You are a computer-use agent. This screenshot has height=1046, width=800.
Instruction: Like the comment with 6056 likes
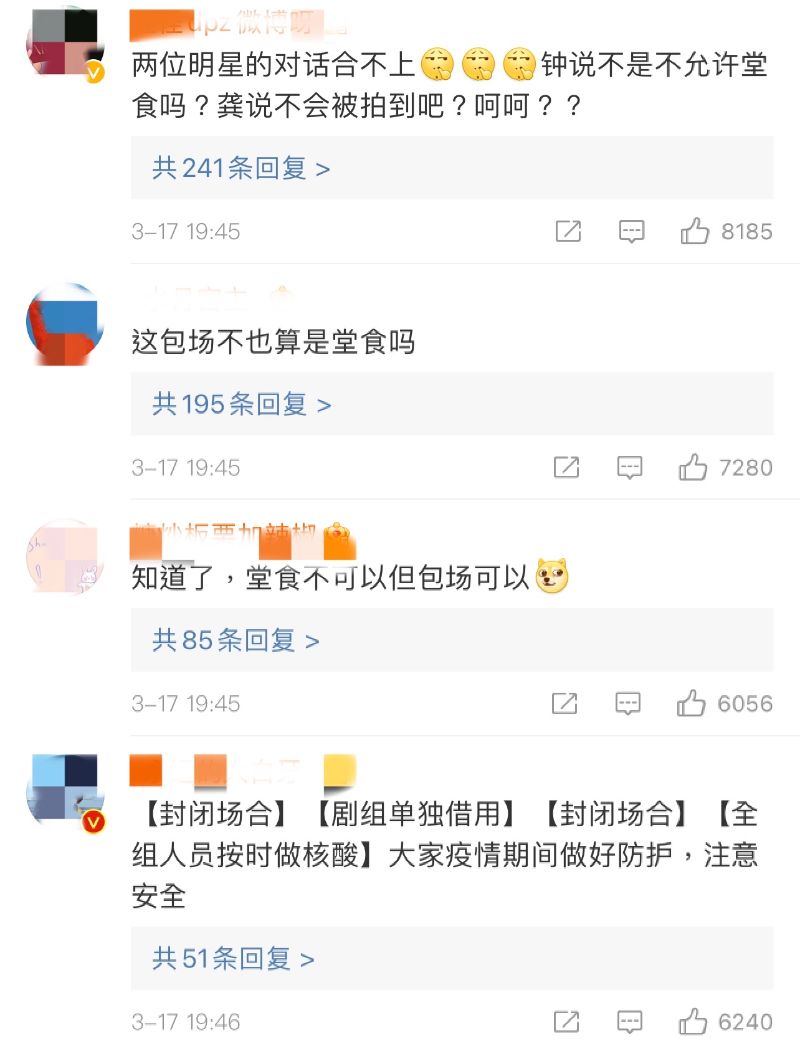click(x=691, y=703)
